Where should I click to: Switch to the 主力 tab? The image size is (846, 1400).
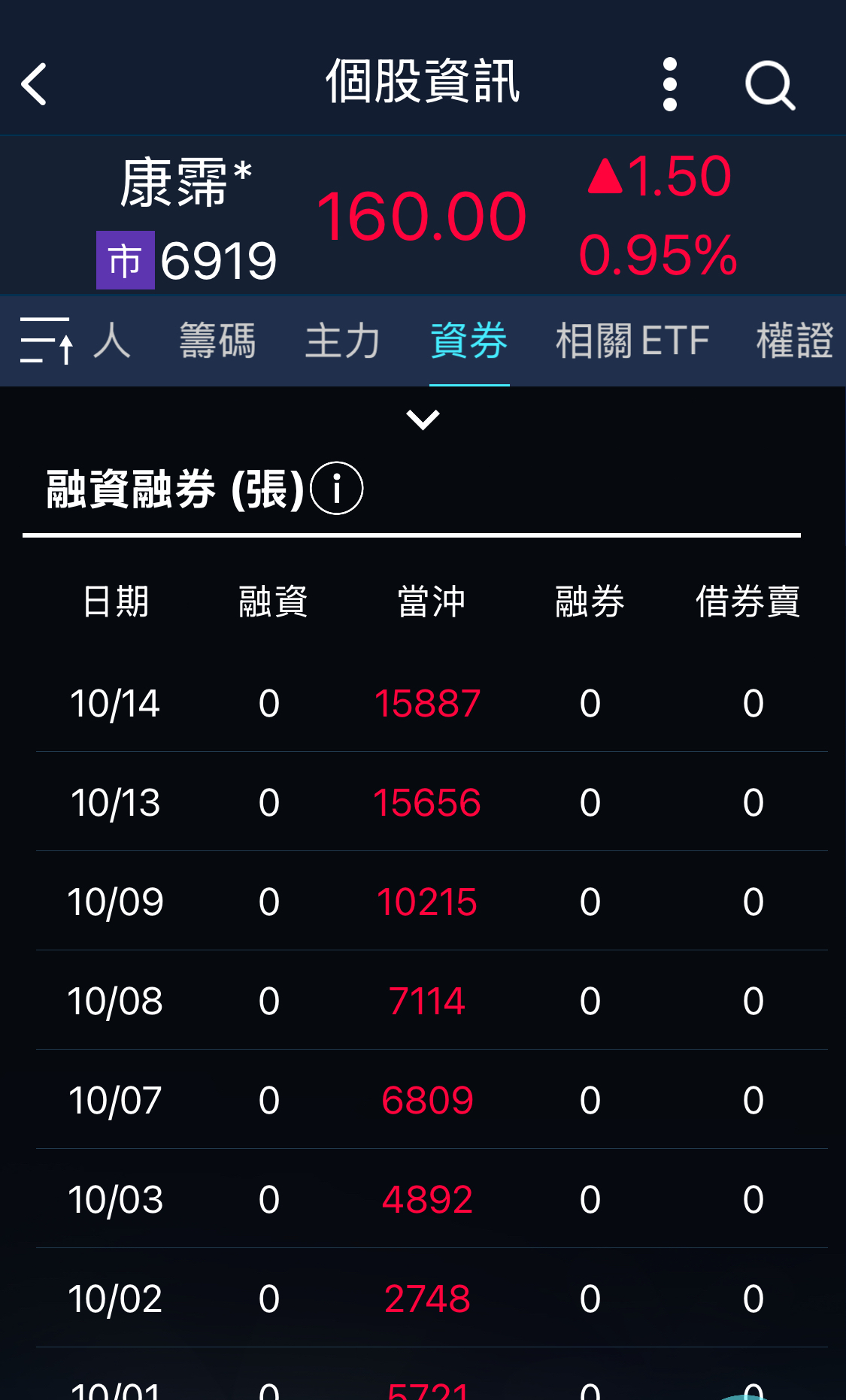click(x=343, y=341)
